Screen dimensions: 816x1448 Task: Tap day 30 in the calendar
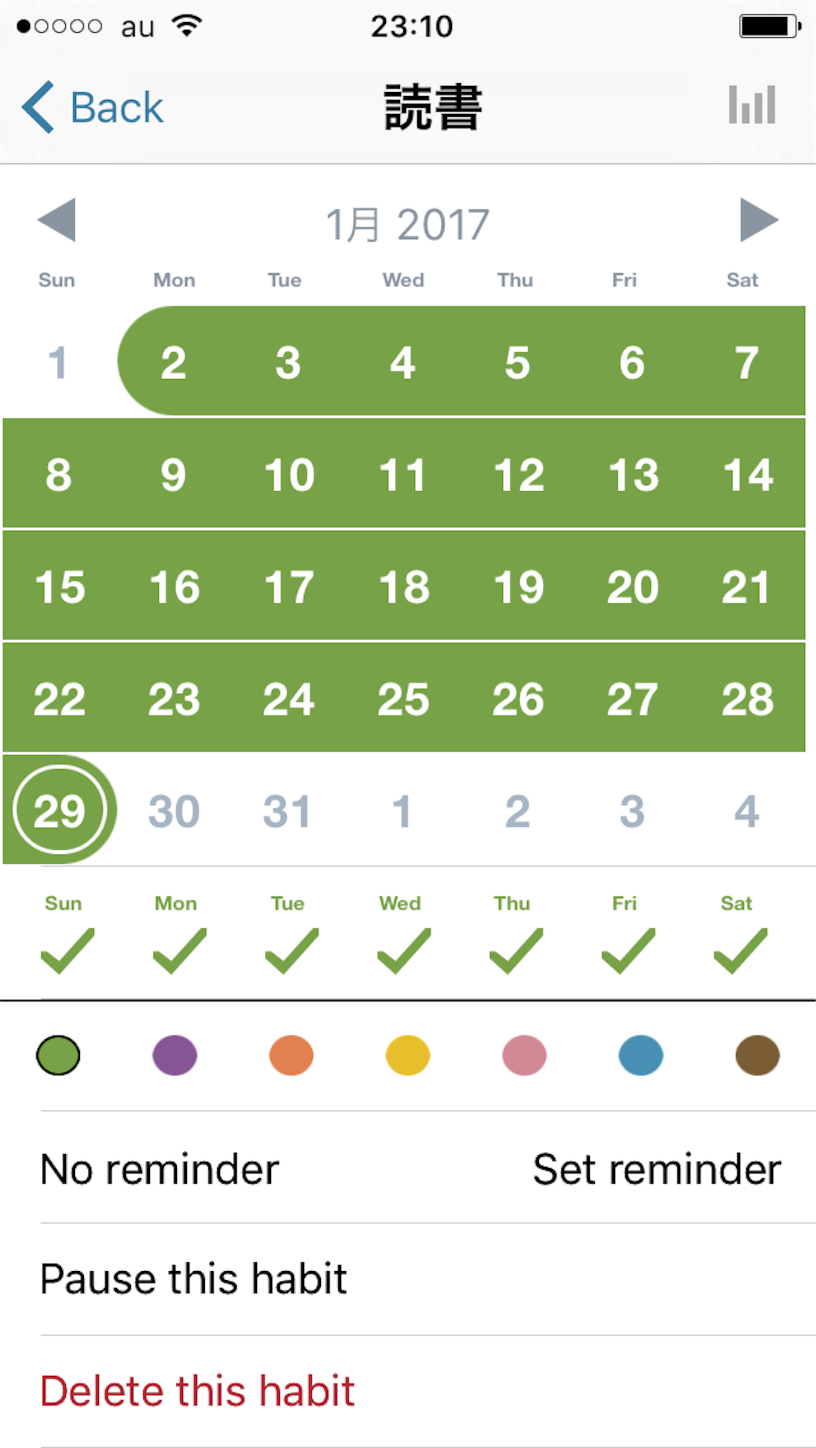tap(174, 811)
